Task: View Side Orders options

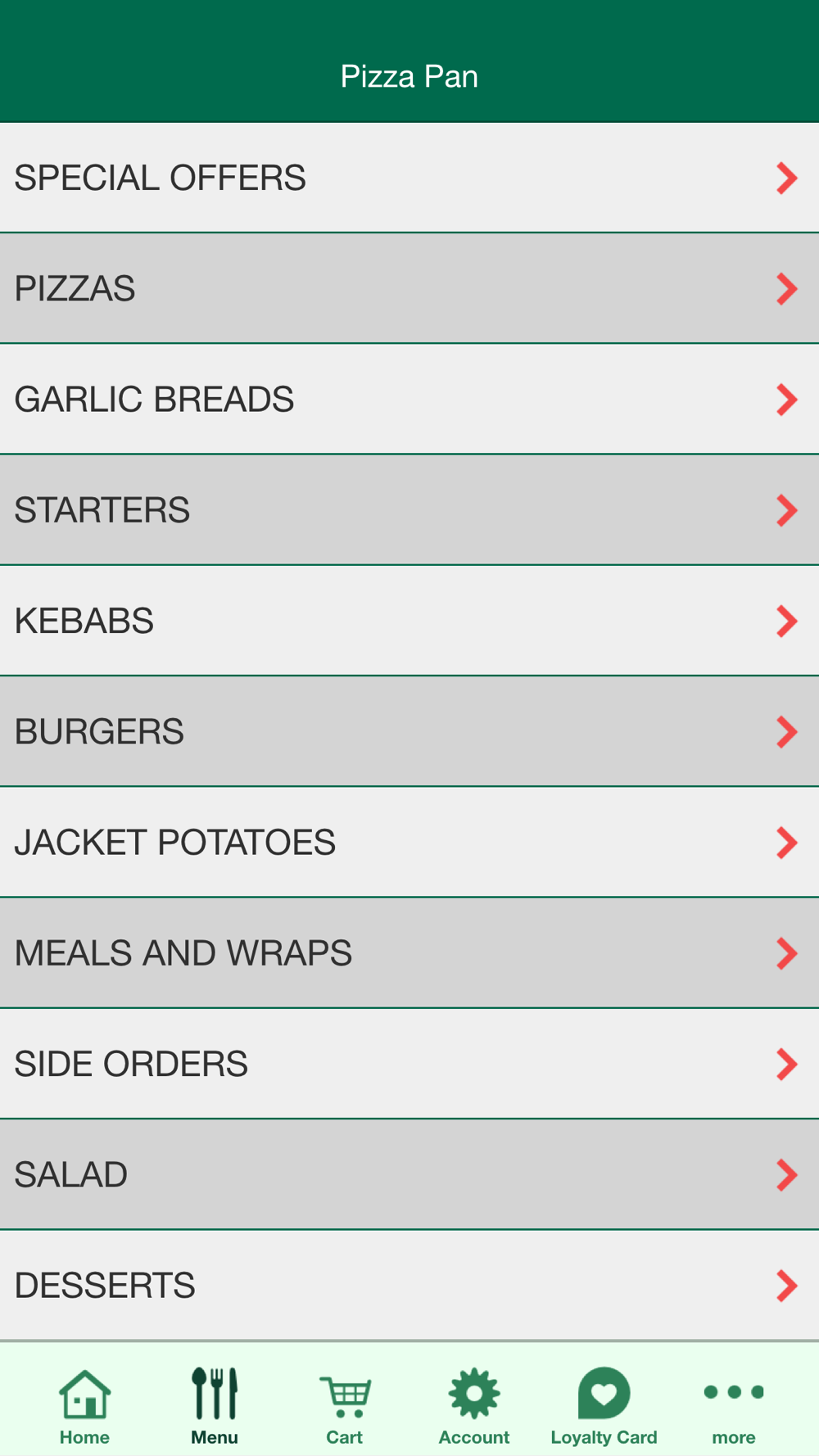Action: pos(409,1064)
